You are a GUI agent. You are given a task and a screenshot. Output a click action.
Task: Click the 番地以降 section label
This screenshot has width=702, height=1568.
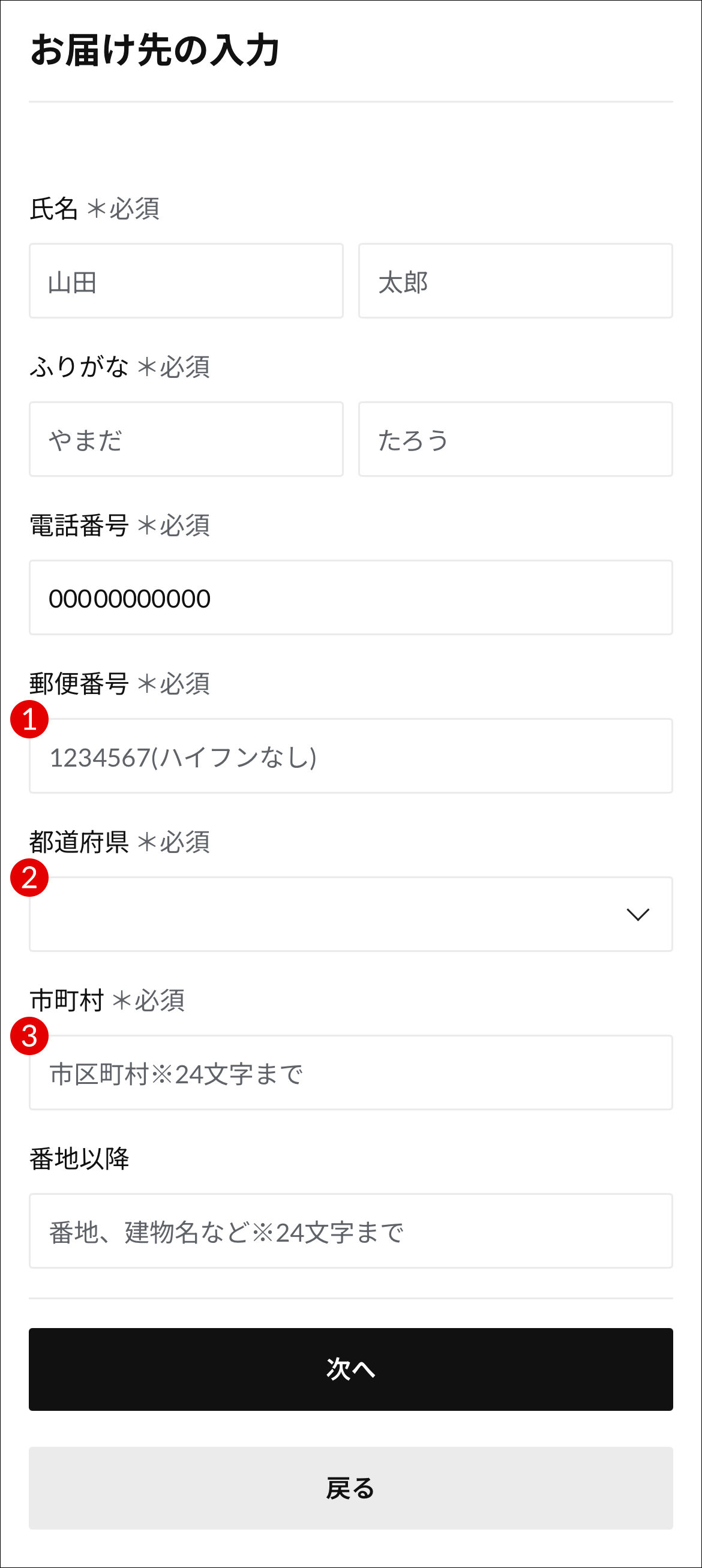82,1155
